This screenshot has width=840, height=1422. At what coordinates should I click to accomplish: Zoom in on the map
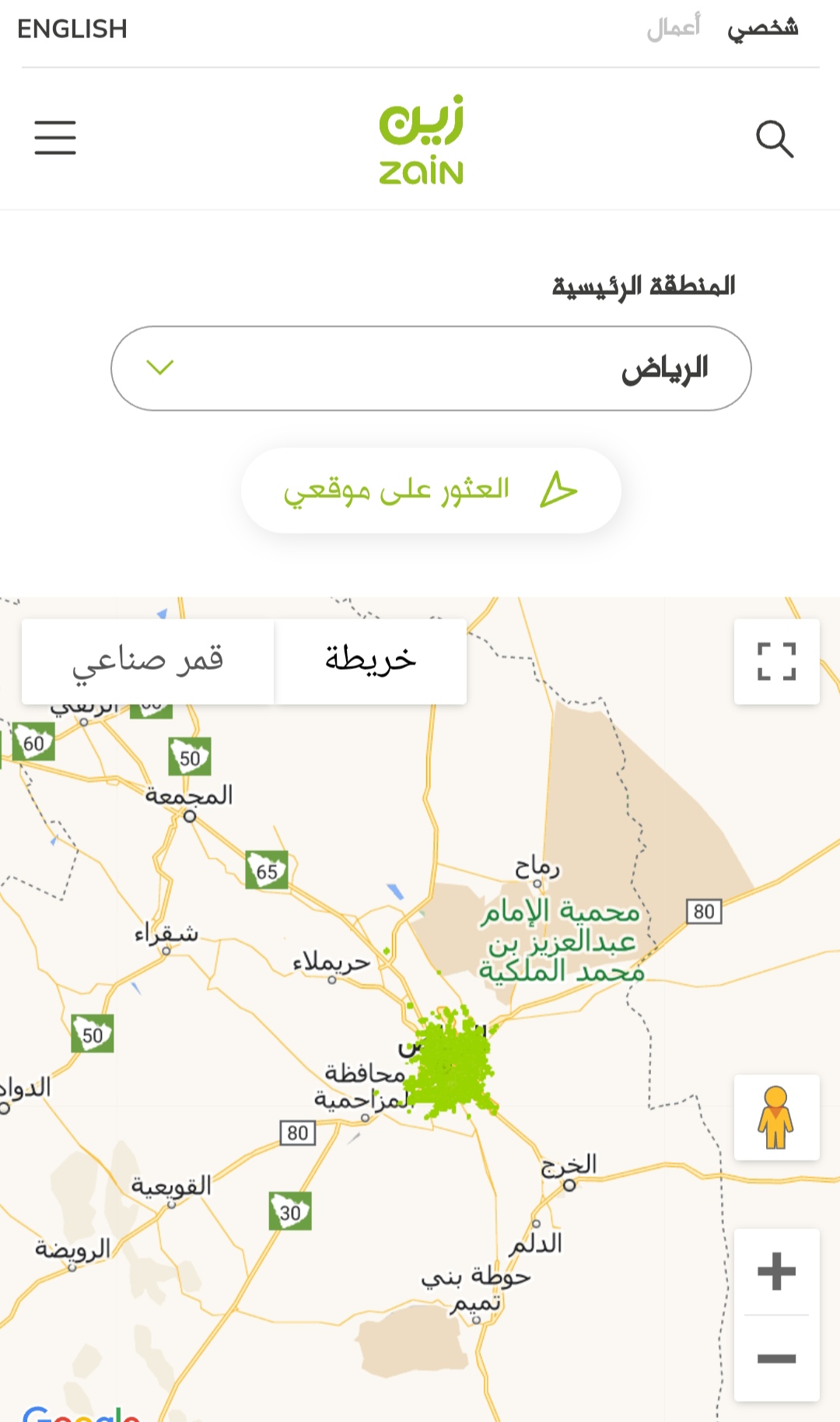(777, 1272)
